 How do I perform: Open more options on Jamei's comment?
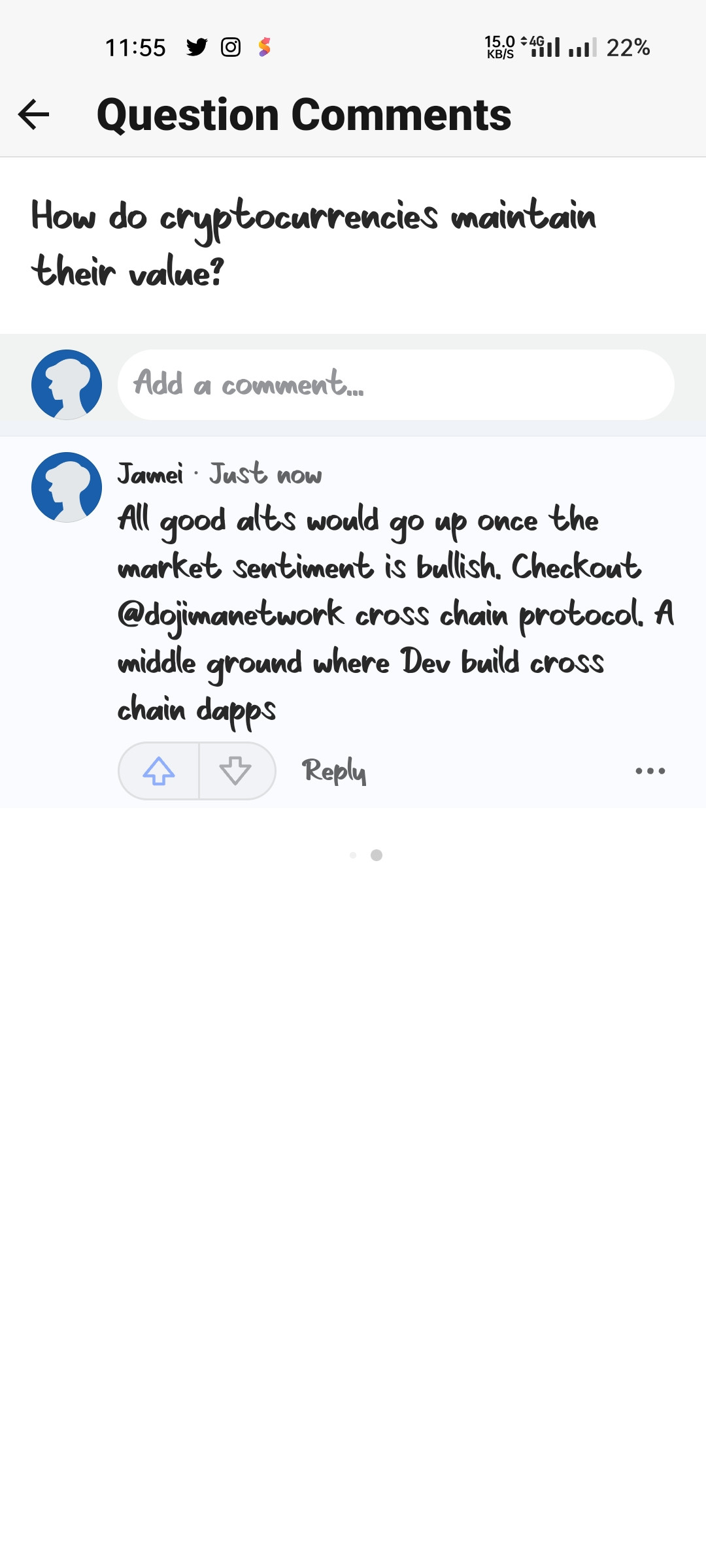[650, 771]
